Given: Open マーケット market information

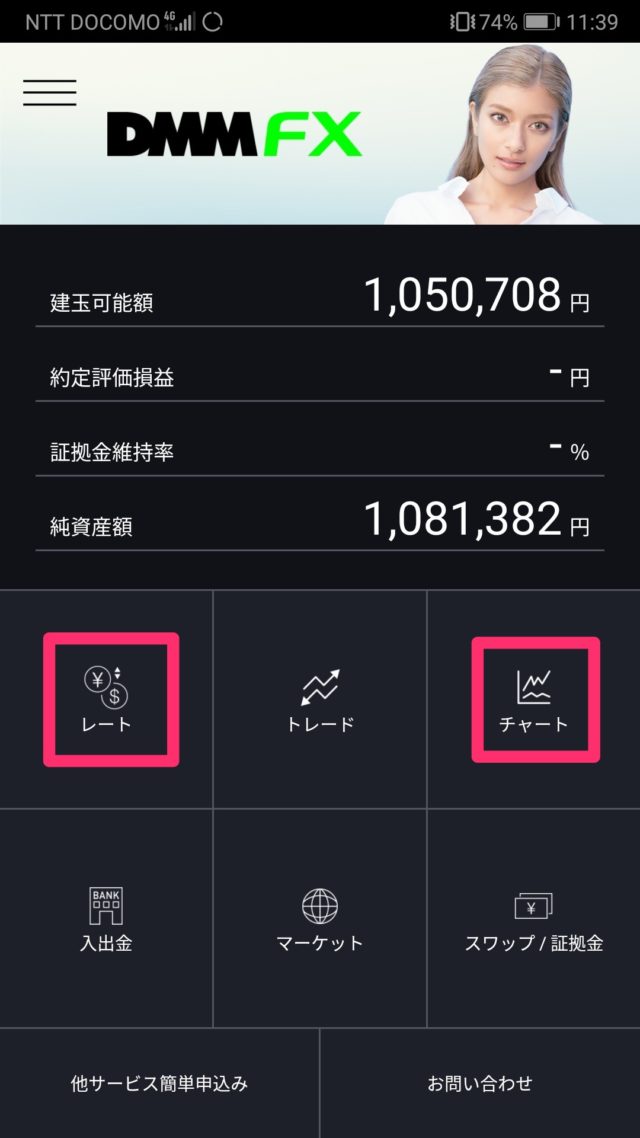Looking at the screenshot, I should coord(320,918).
